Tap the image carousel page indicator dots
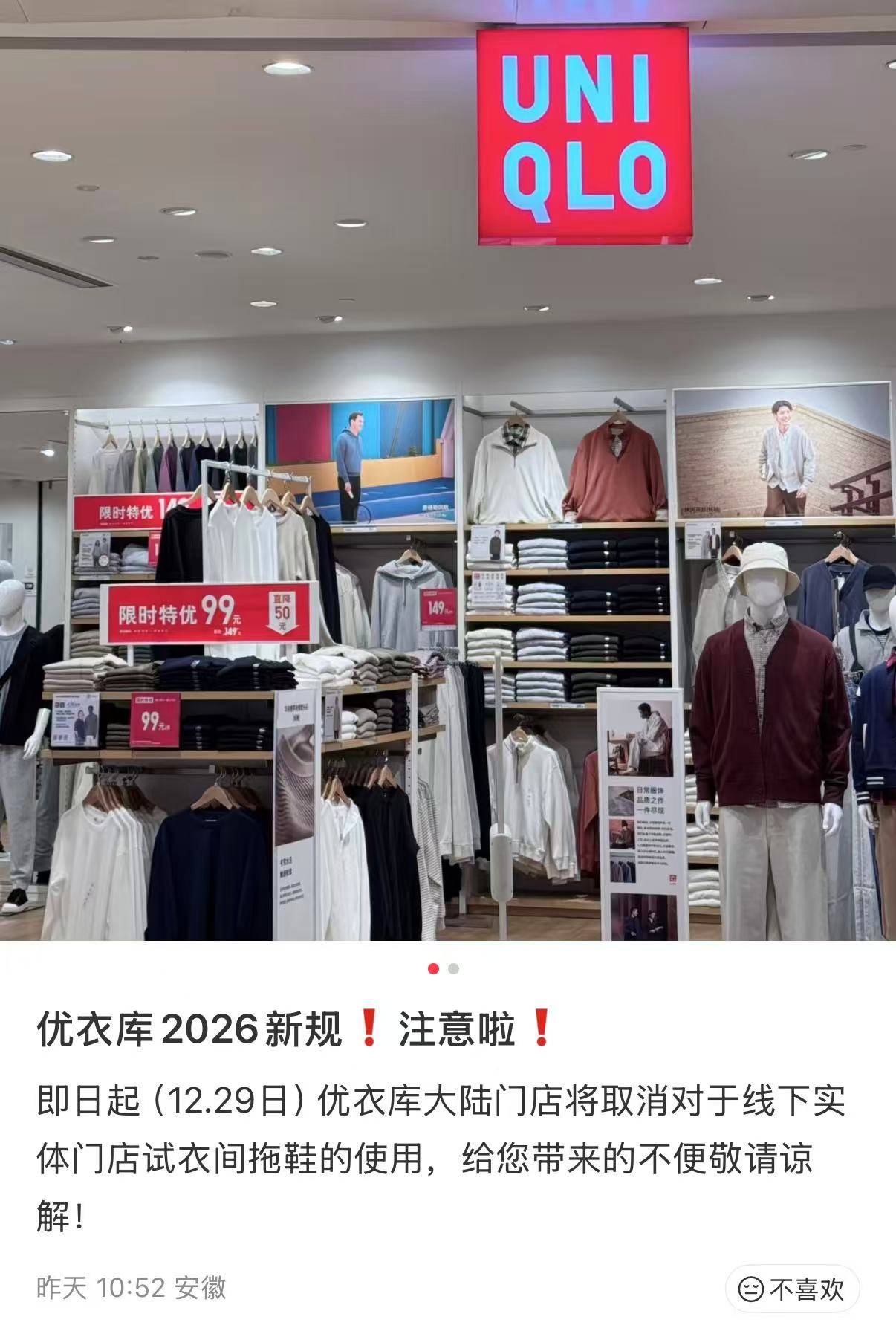Screen dimensions: 896x1334 444,968
